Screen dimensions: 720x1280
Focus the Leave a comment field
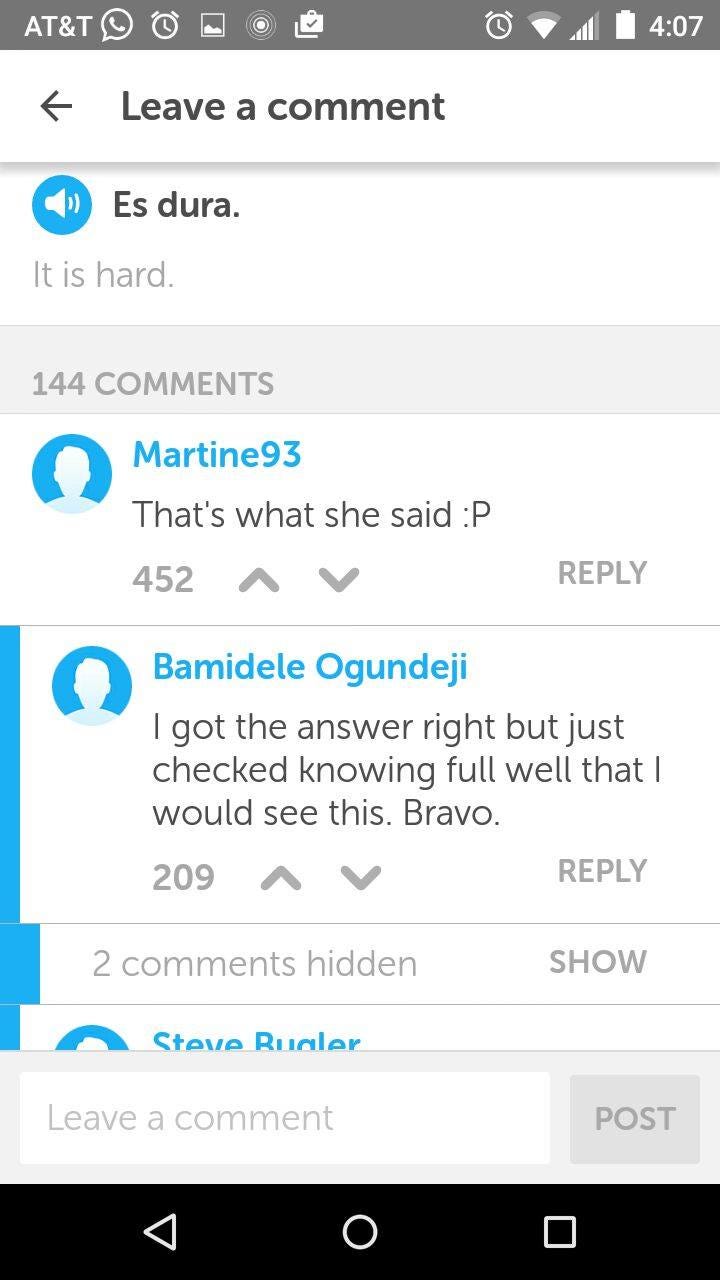click(285, 1118)
